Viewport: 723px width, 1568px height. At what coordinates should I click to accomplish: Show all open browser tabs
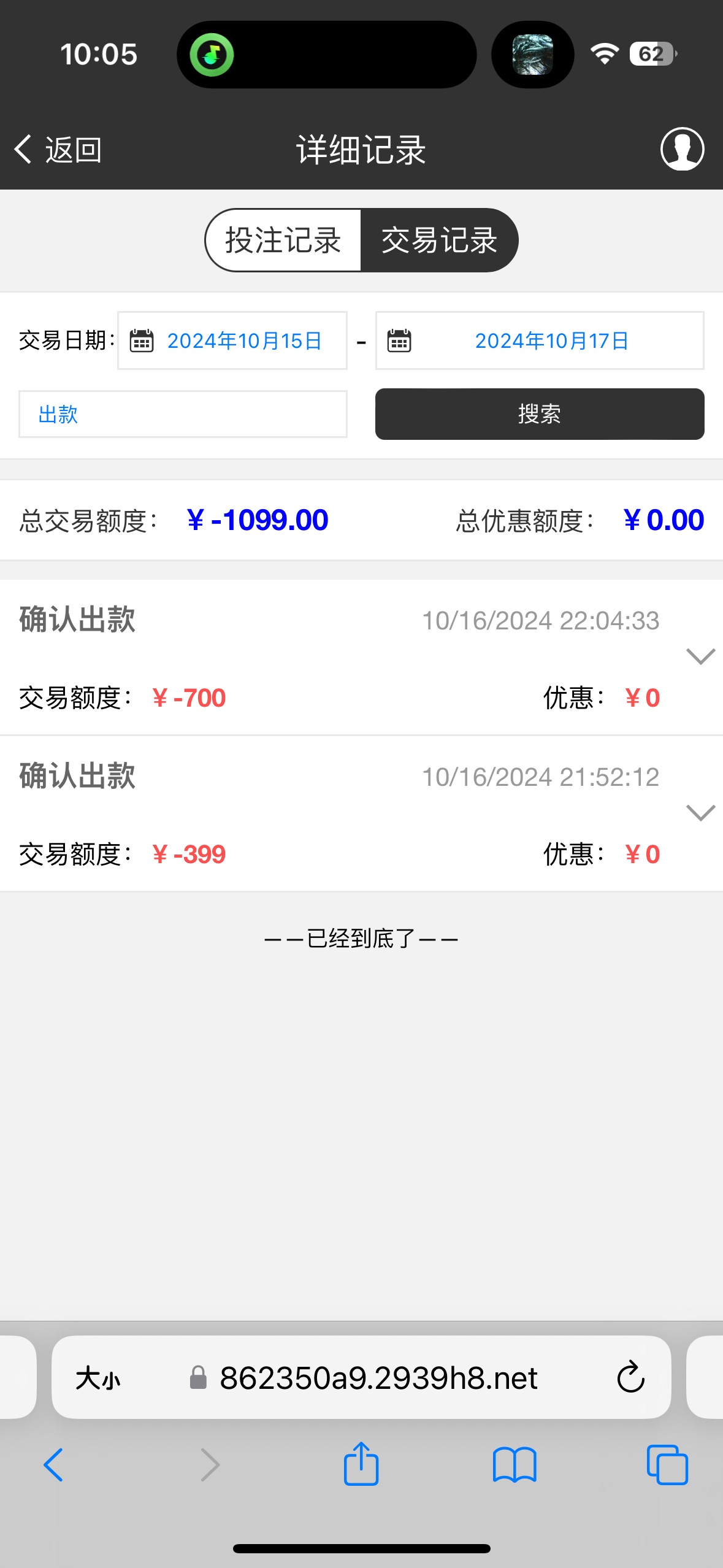click(667, 1465)
